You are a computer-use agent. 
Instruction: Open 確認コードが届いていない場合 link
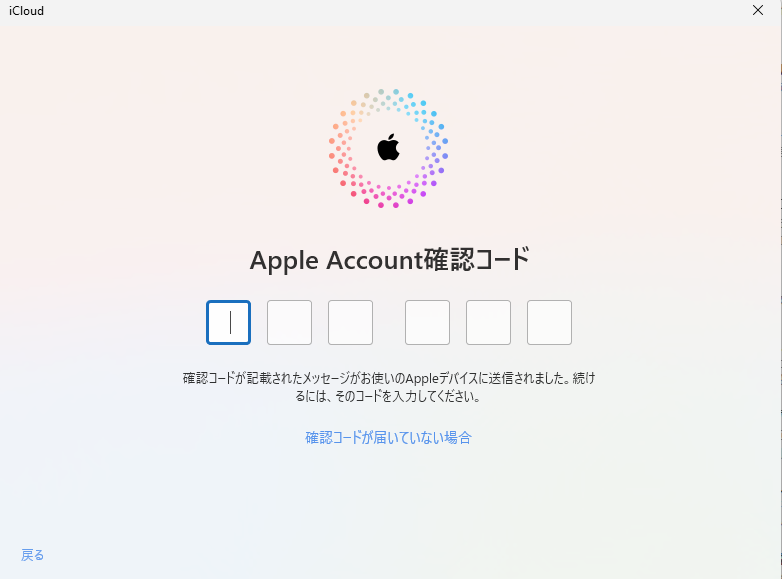(388, 437)
